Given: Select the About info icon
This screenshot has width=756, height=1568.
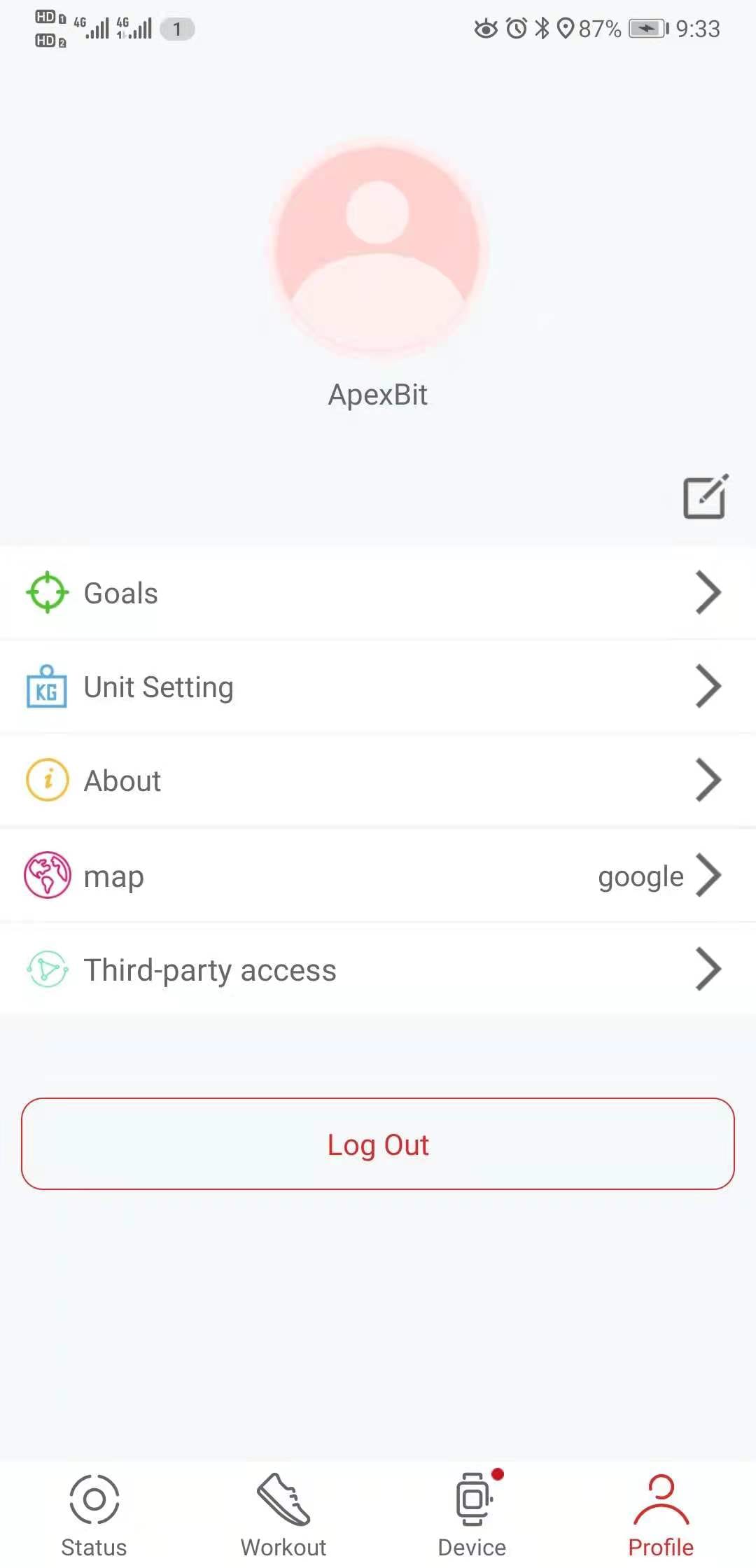Looking at the screenshot, I should click(x=46, y=779).
